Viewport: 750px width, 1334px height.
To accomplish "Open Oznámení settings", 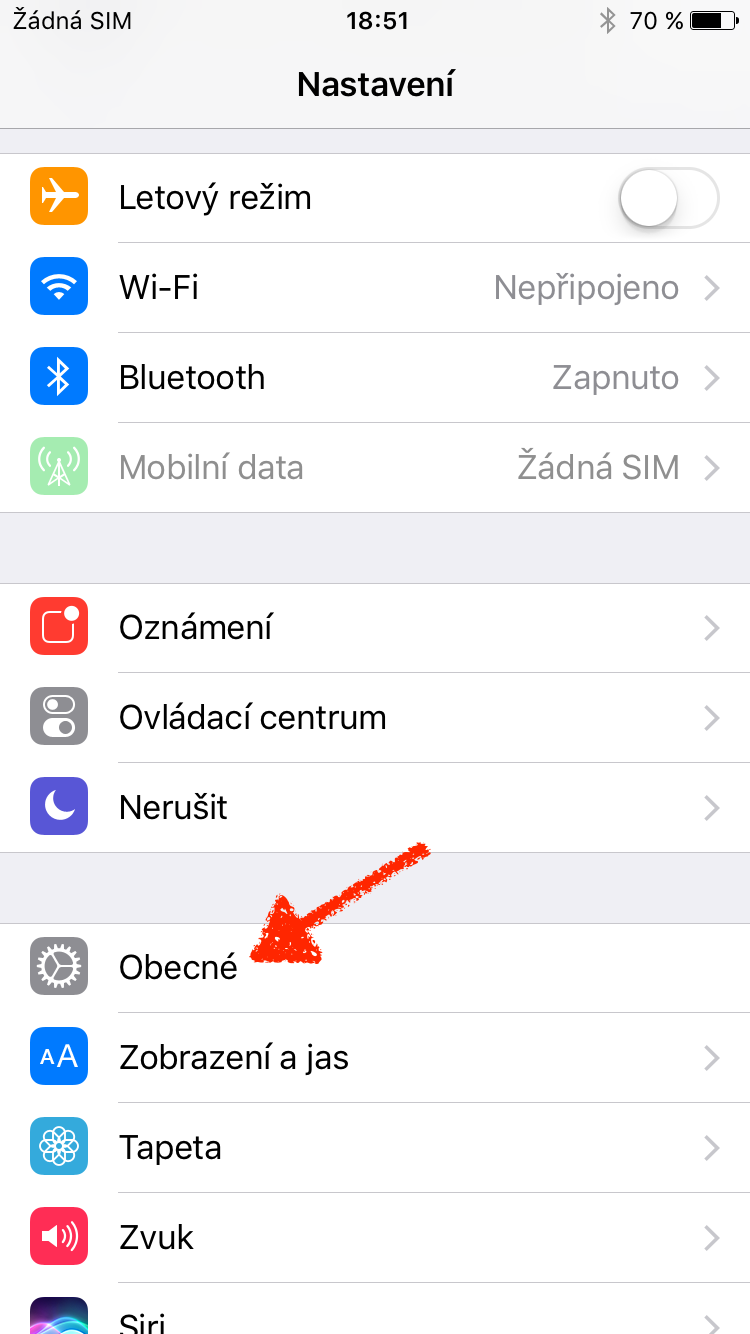I will 375,628.
